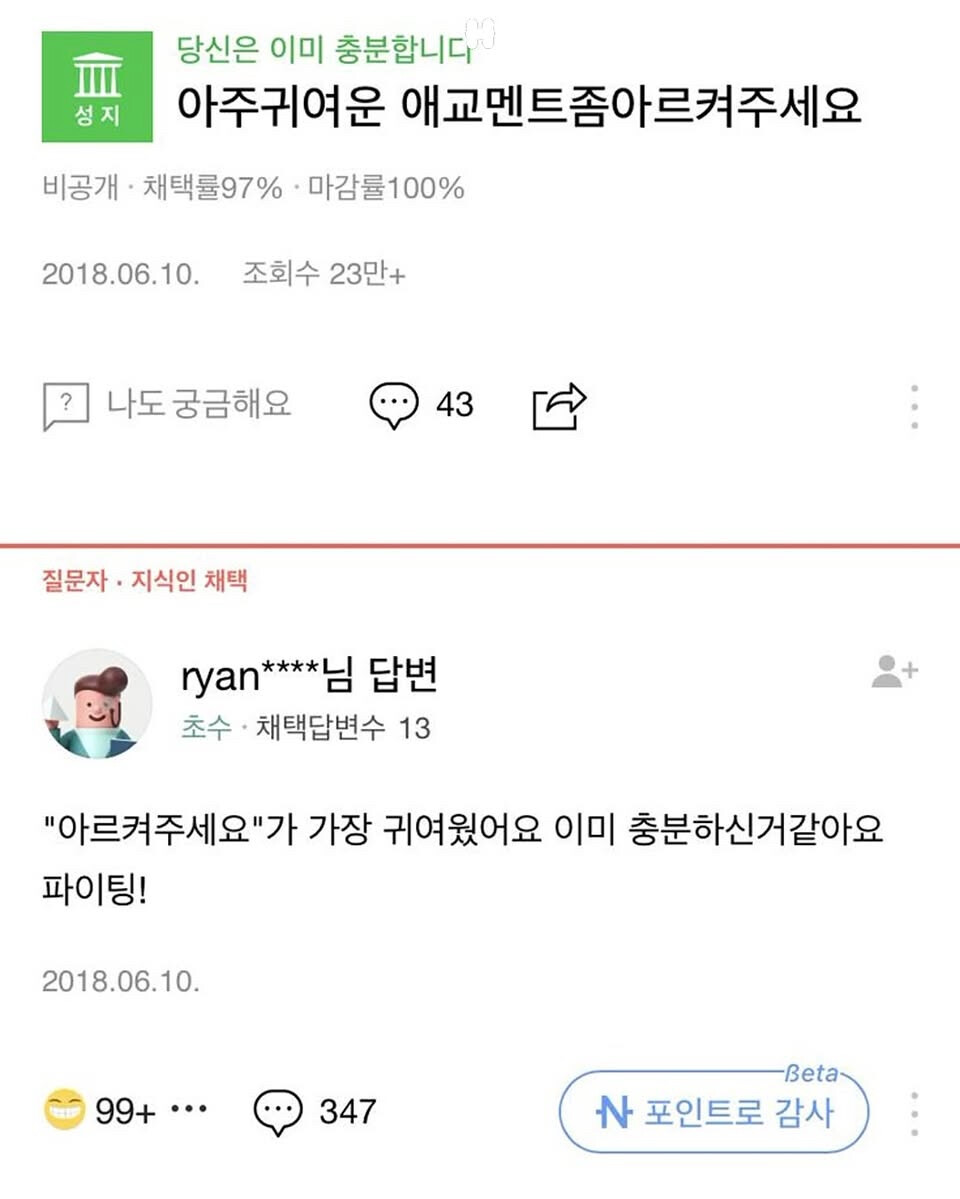Tap 포인트로 감사 button
Screen dimensions: 960x1199
(x=713, y=1112)
